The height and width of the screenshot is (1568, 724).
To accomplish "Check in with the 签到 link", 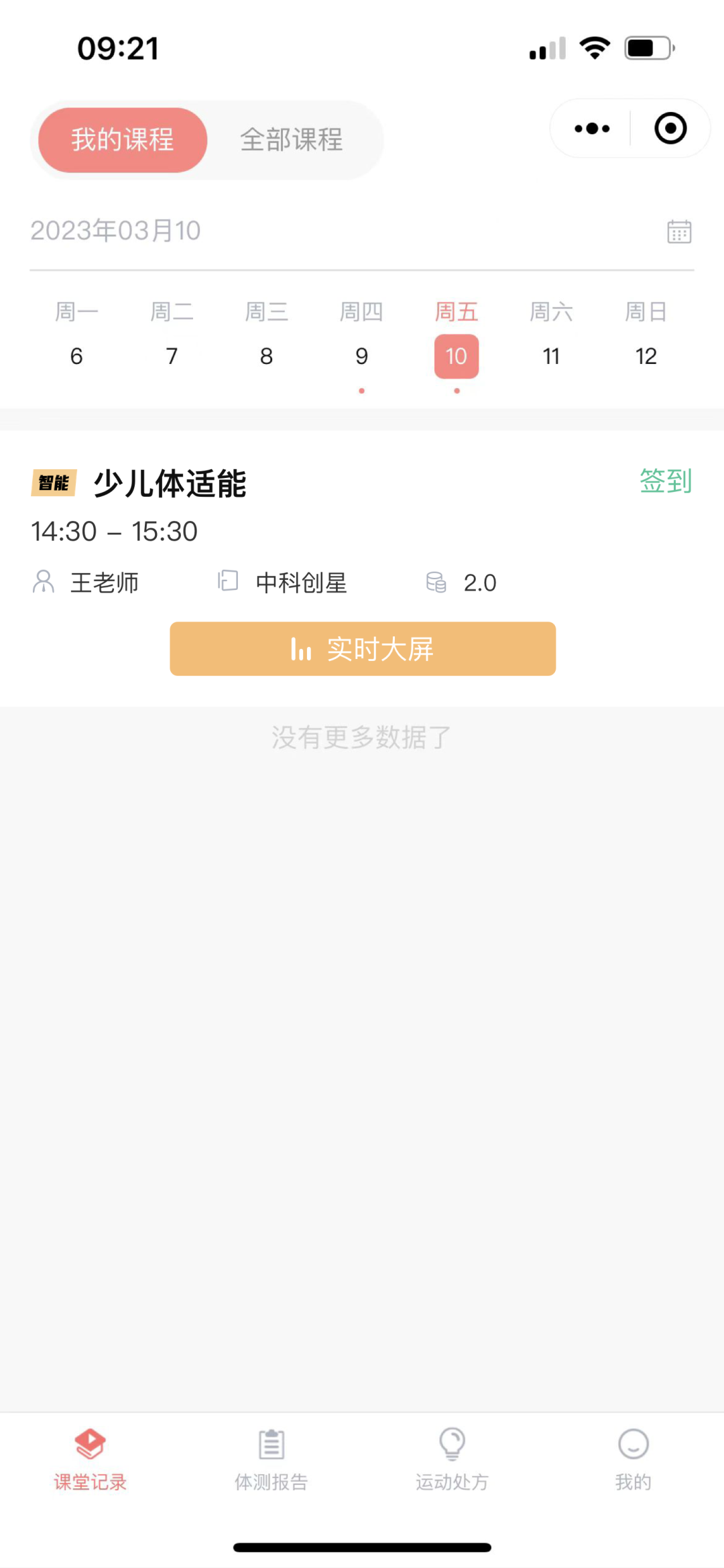I will (665, 481).
